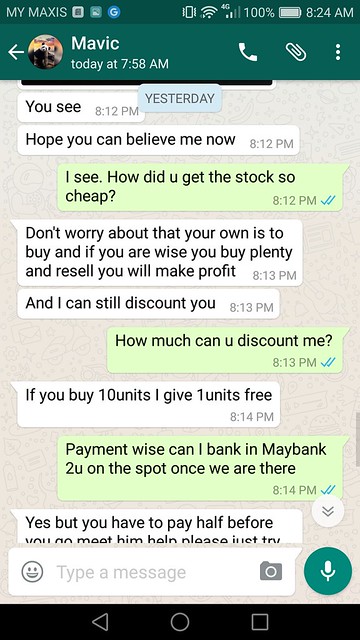The width and height of the screenshot is (360, 640).
Task: Tap the system home button
Action: coord(180,622)
